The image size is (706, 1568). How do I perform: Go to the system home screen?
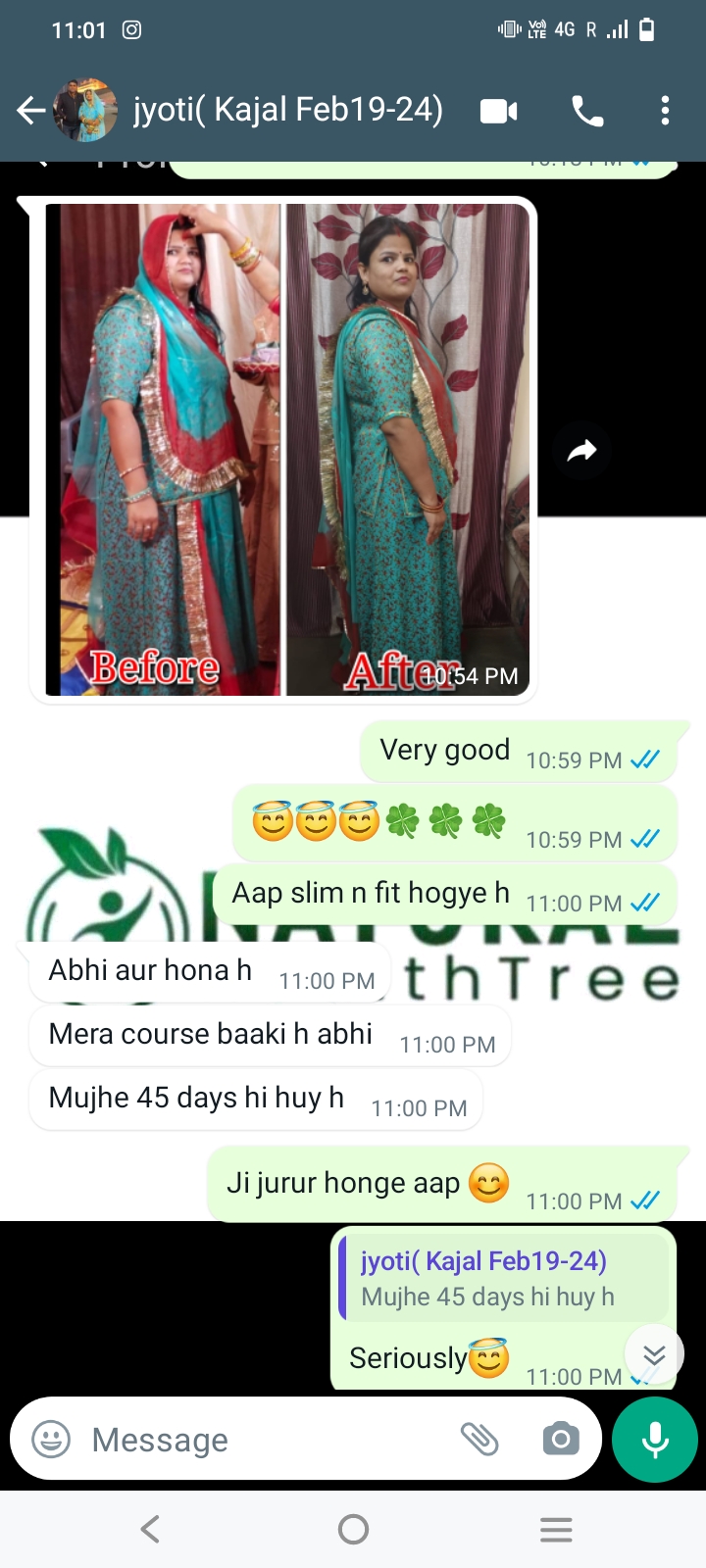point(353,1529)
